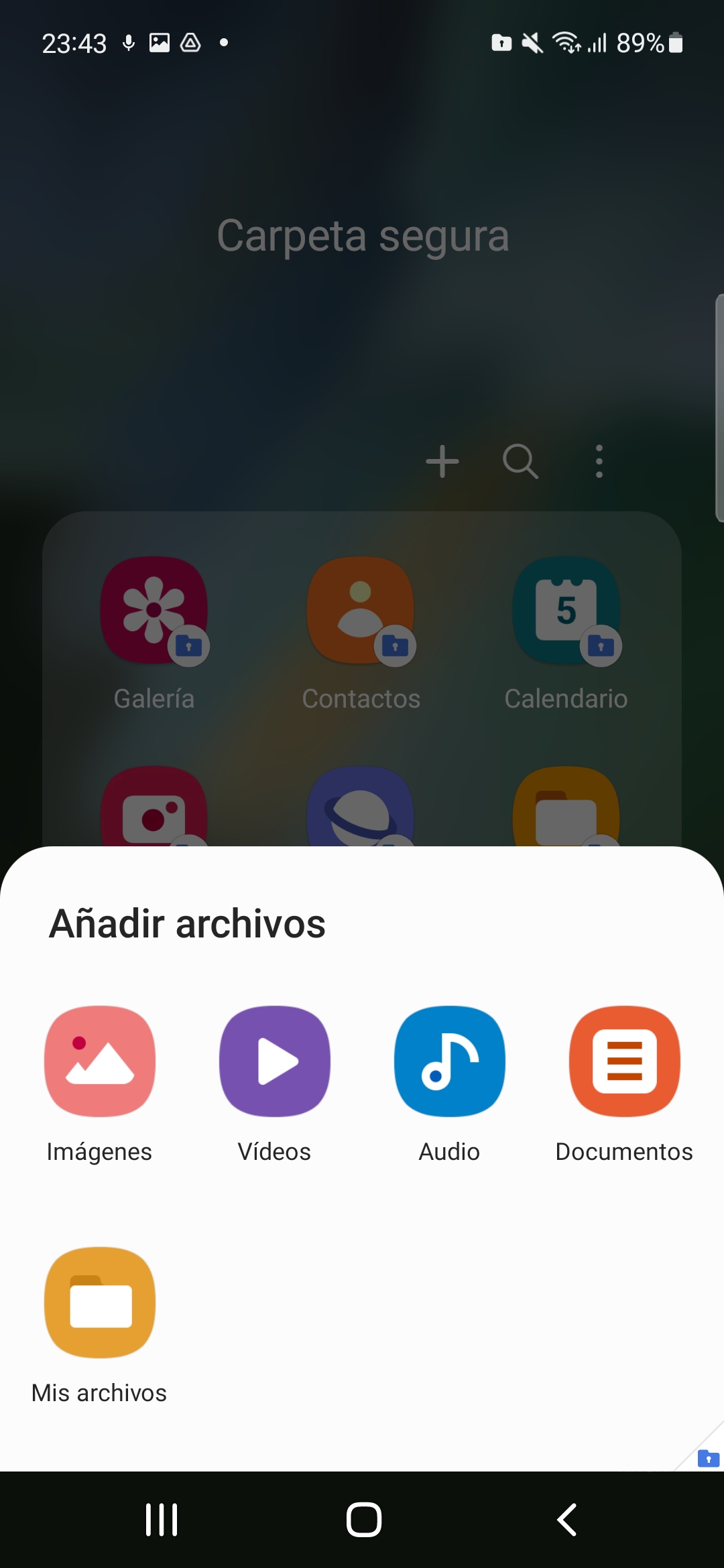Open recent apps from navigation bar
Viewport: 724px width, 1568px height.
(x=162, y=1520)
